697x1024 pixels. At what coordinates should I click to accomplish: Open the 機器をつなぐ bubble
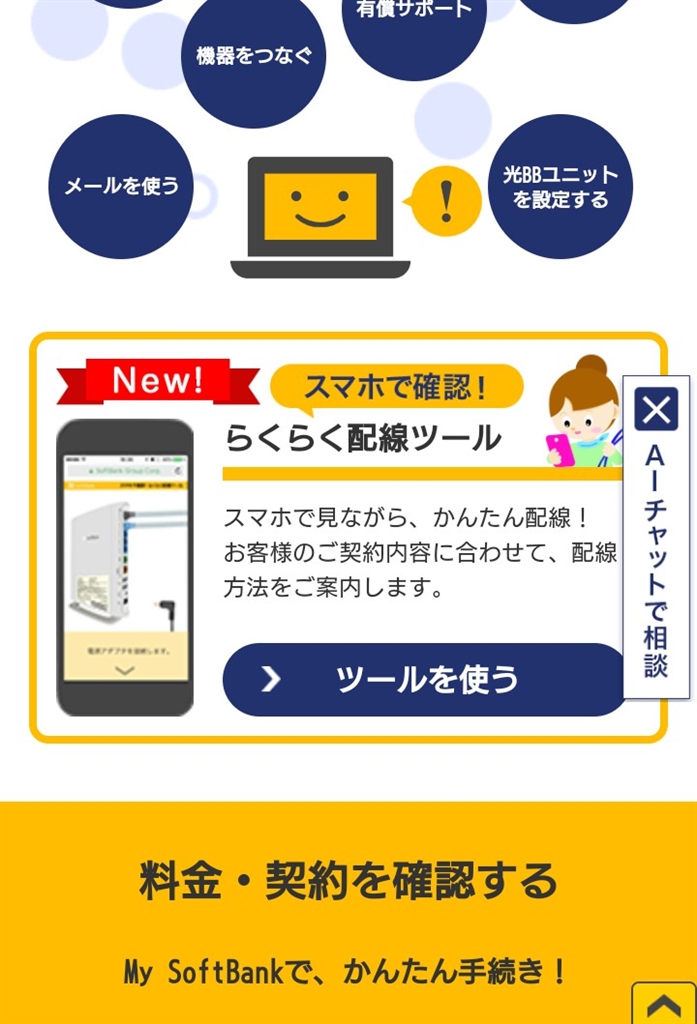click(254, 56)
